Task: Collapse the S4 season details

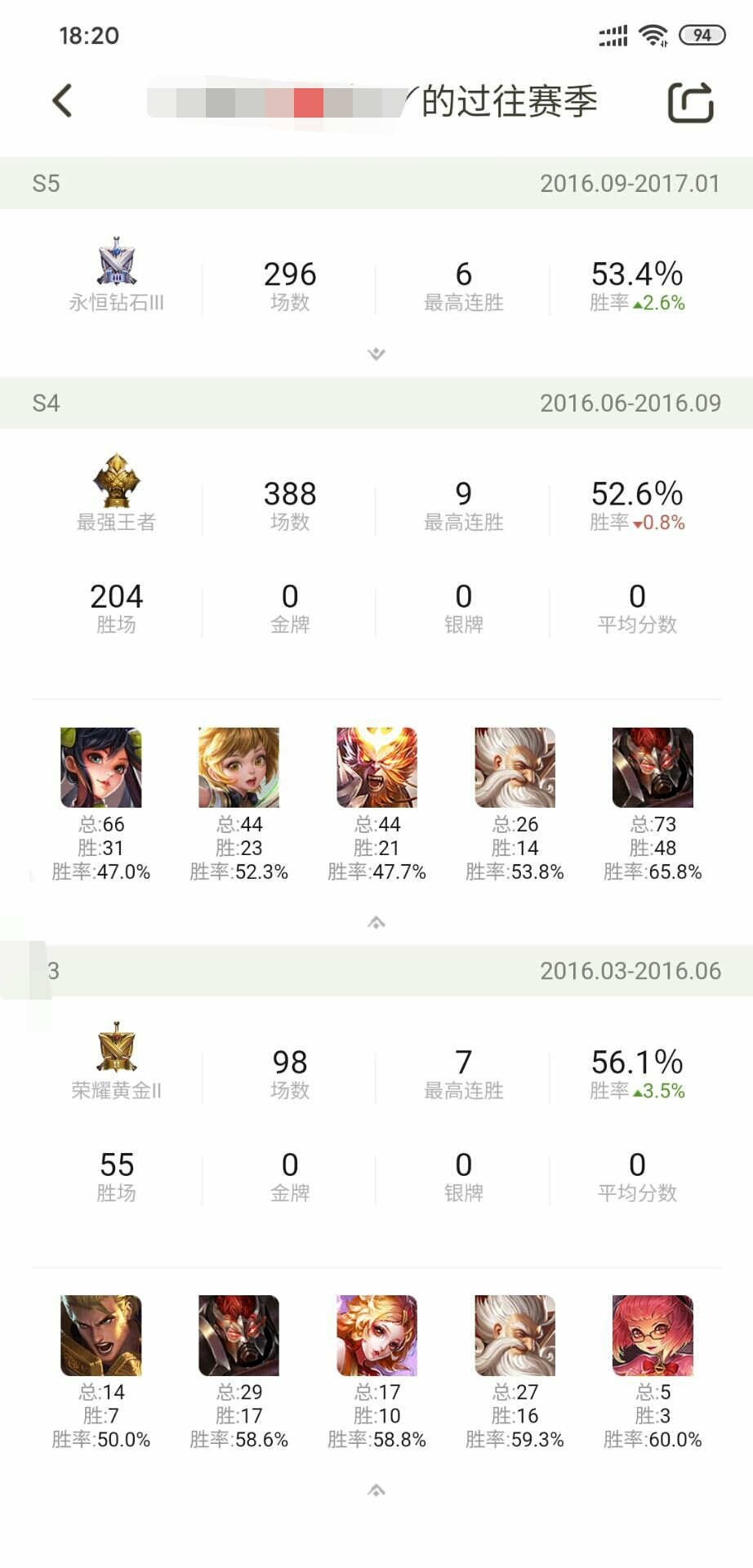Action: pos(376,923)
